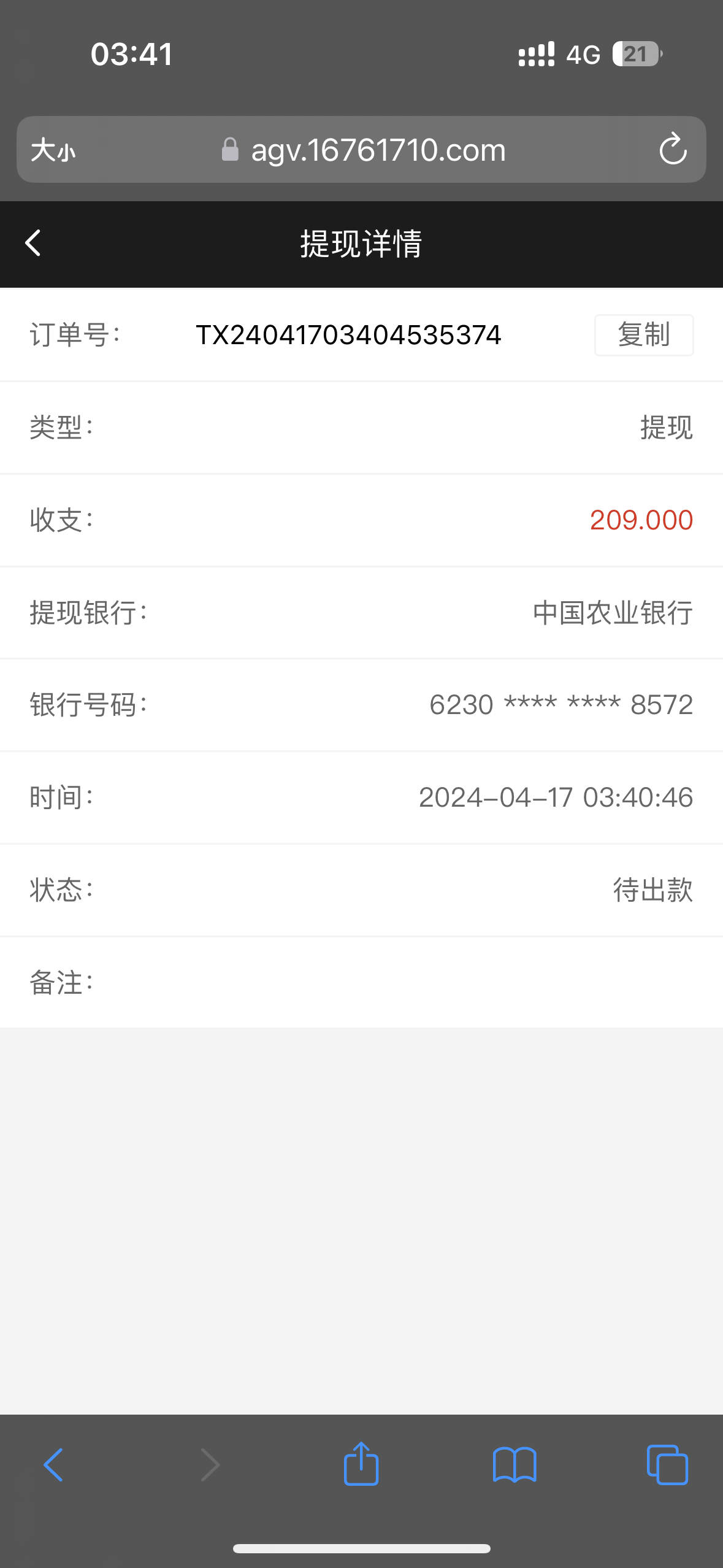Tap the agv.16761710.com address bar

coord(377,150)
